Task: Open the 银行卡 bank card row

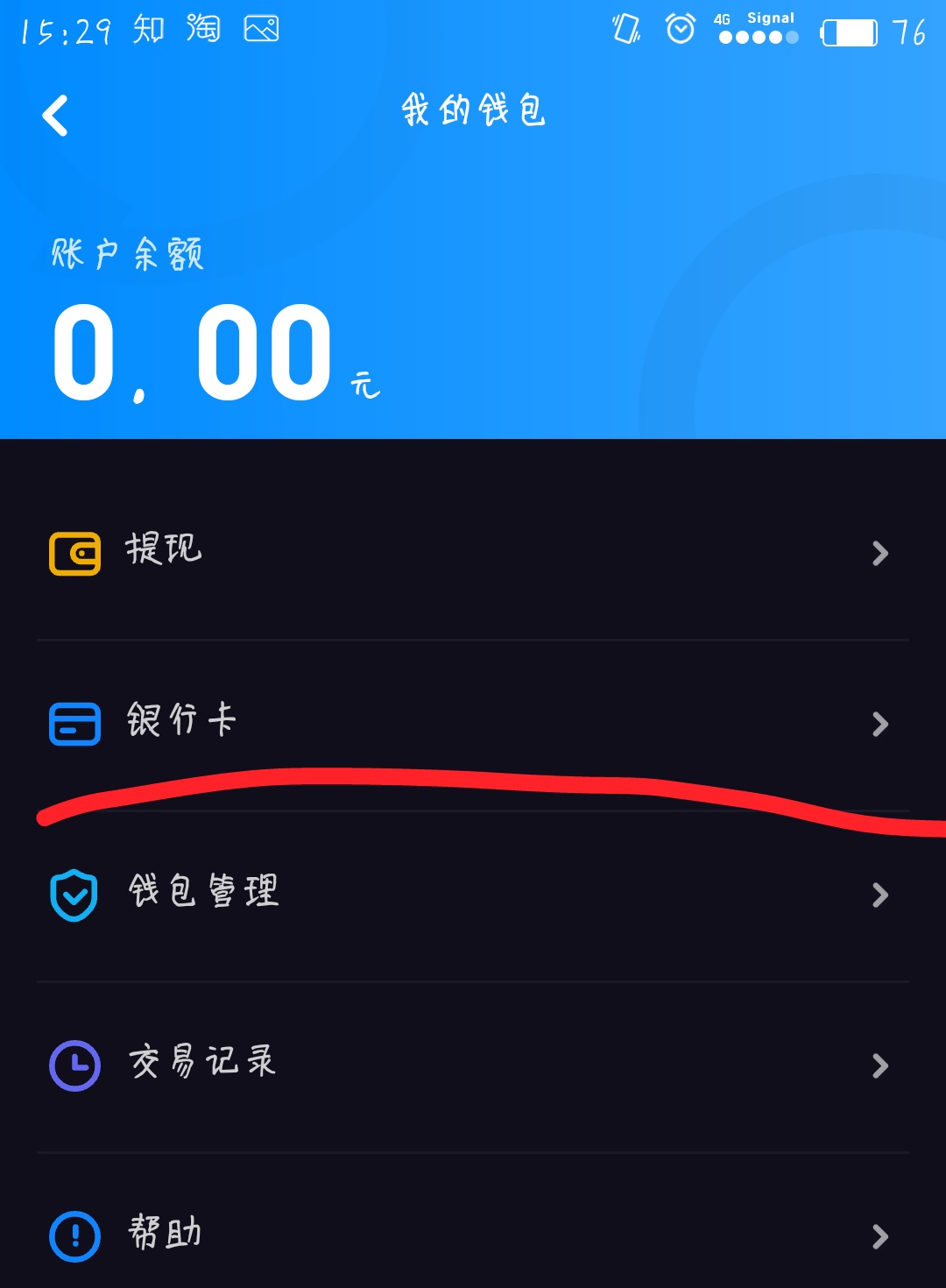Action: coord(473,723)
